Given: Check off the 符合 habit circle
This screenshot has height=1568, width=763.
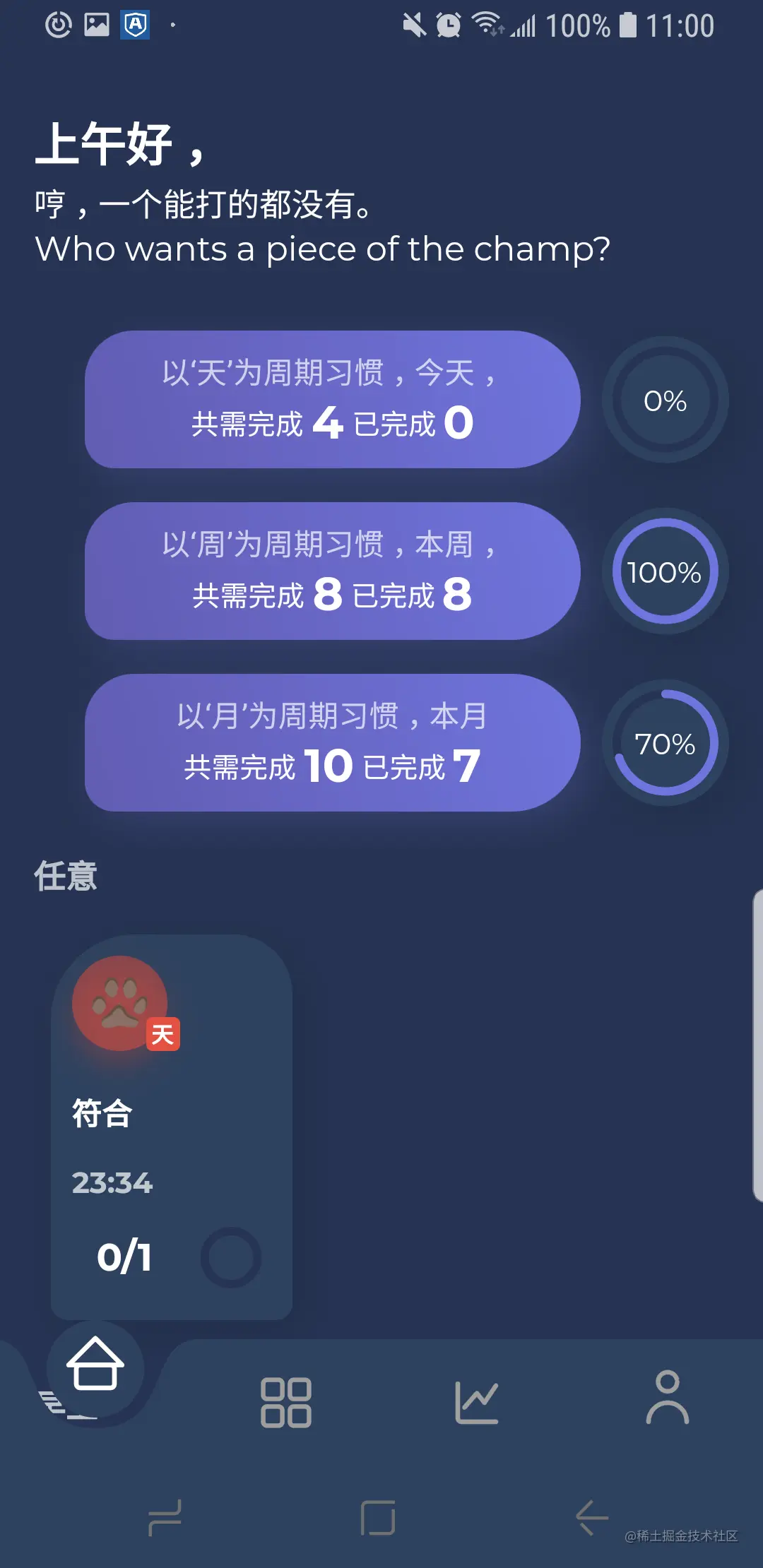Looking at the screenshot, I should (x=231, y=1257).
